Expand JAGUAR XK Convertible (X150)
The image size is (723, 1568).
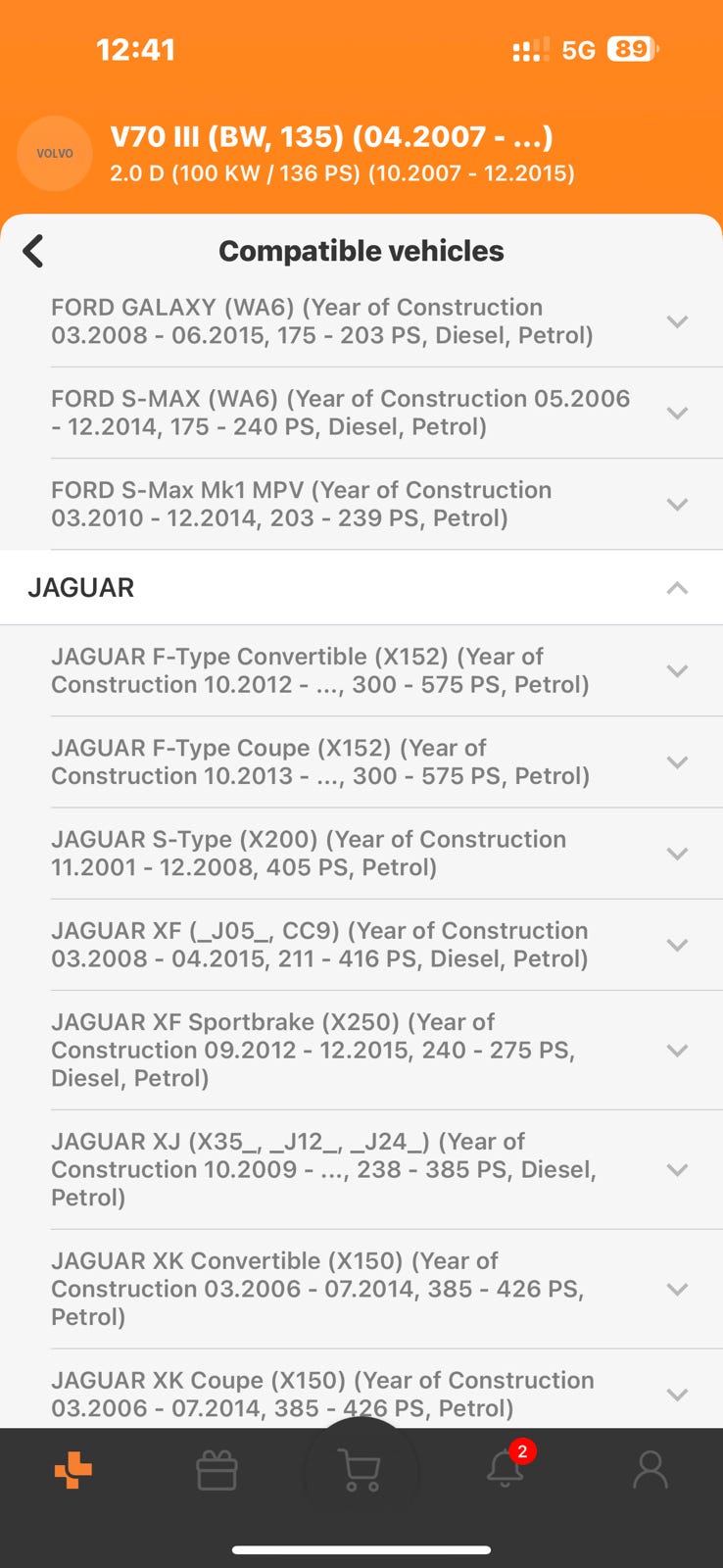pos(677,1289)
